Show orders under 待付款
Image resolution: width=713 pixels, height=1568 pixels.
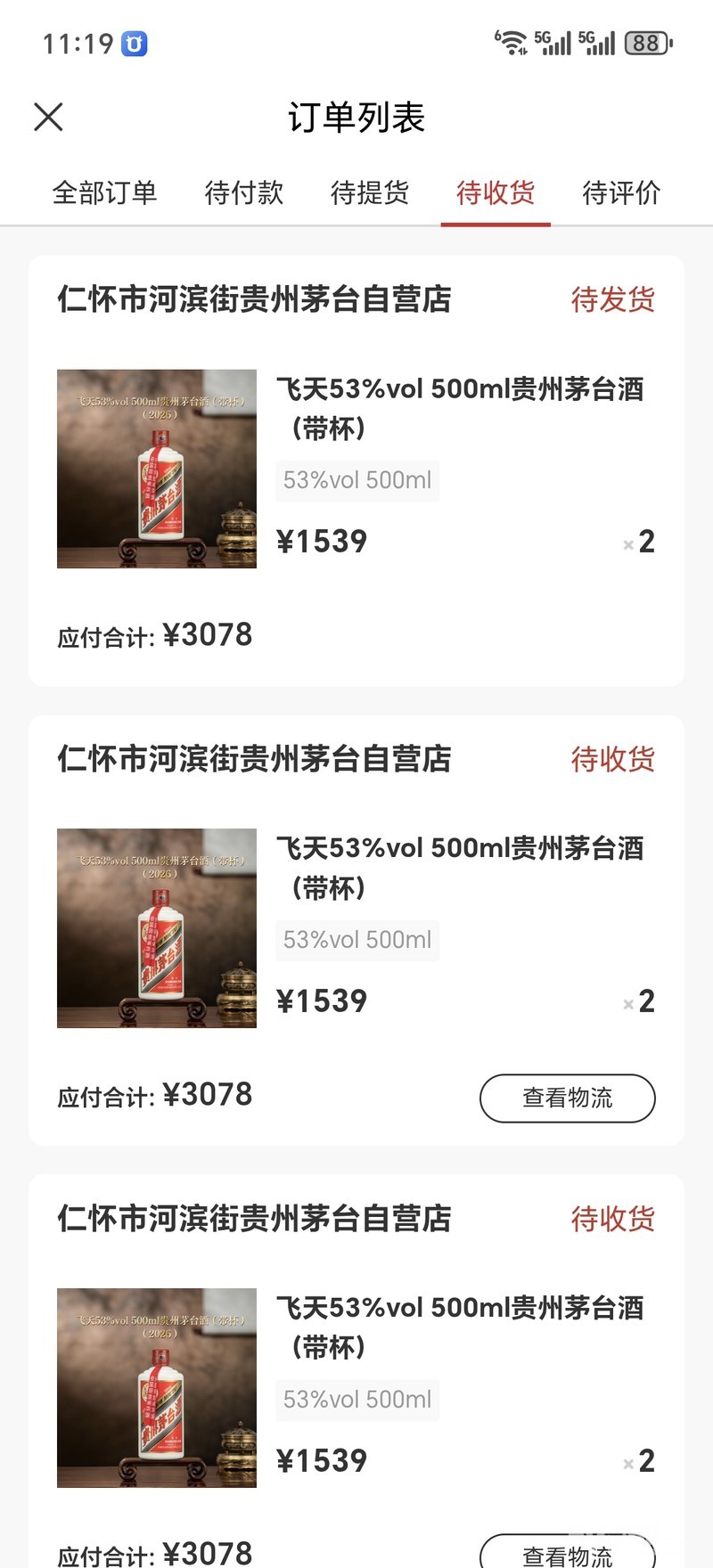pyautogui.click(x=243, y=192)
